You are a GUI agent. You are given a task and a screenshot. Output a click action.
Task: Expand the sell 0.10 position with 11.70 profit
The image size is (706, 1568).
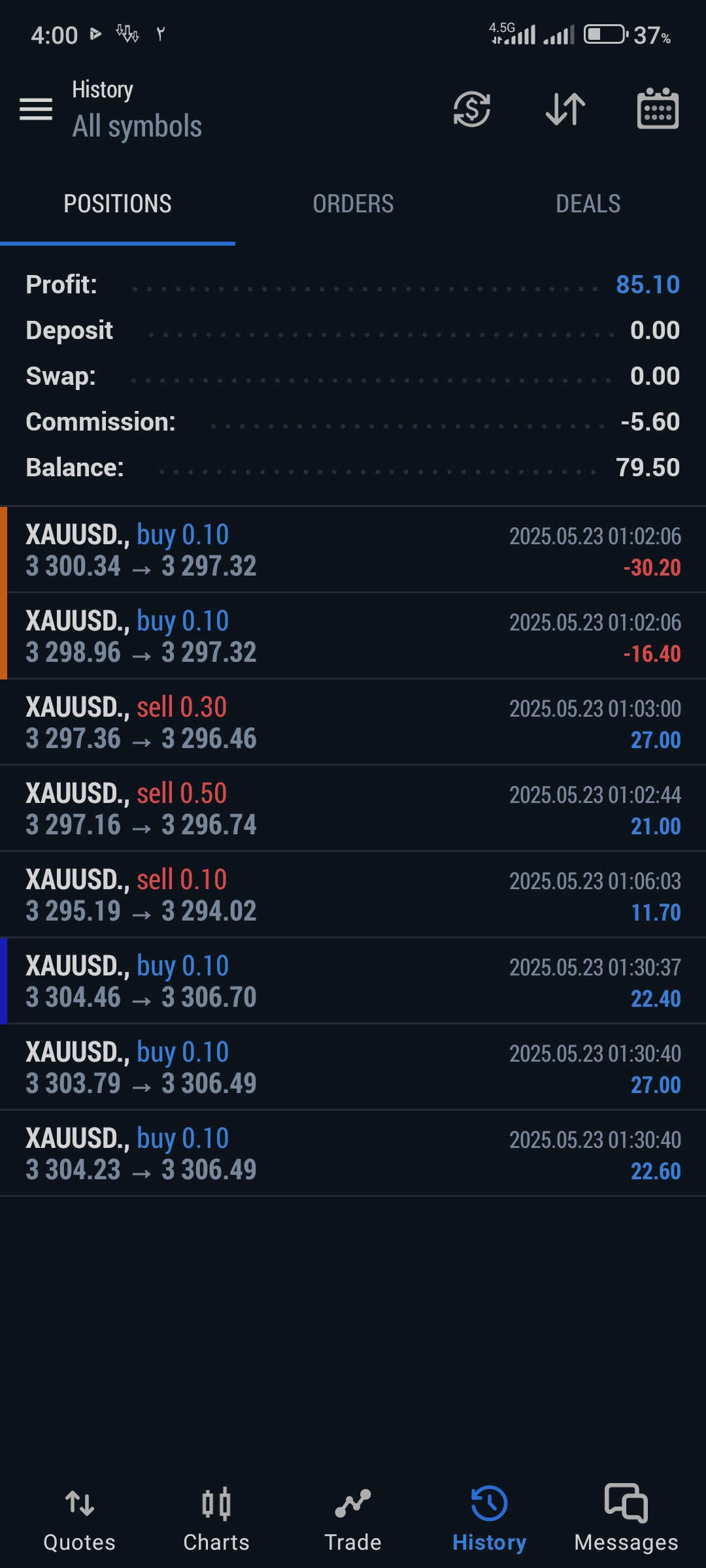(x=353, y=895)
